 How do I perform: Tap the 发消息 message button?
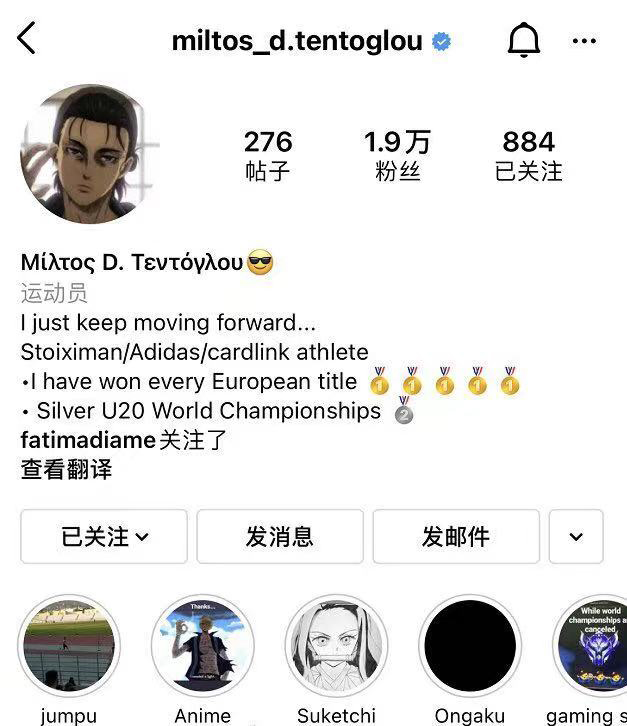pyautogui.click(x=280, y=537)
